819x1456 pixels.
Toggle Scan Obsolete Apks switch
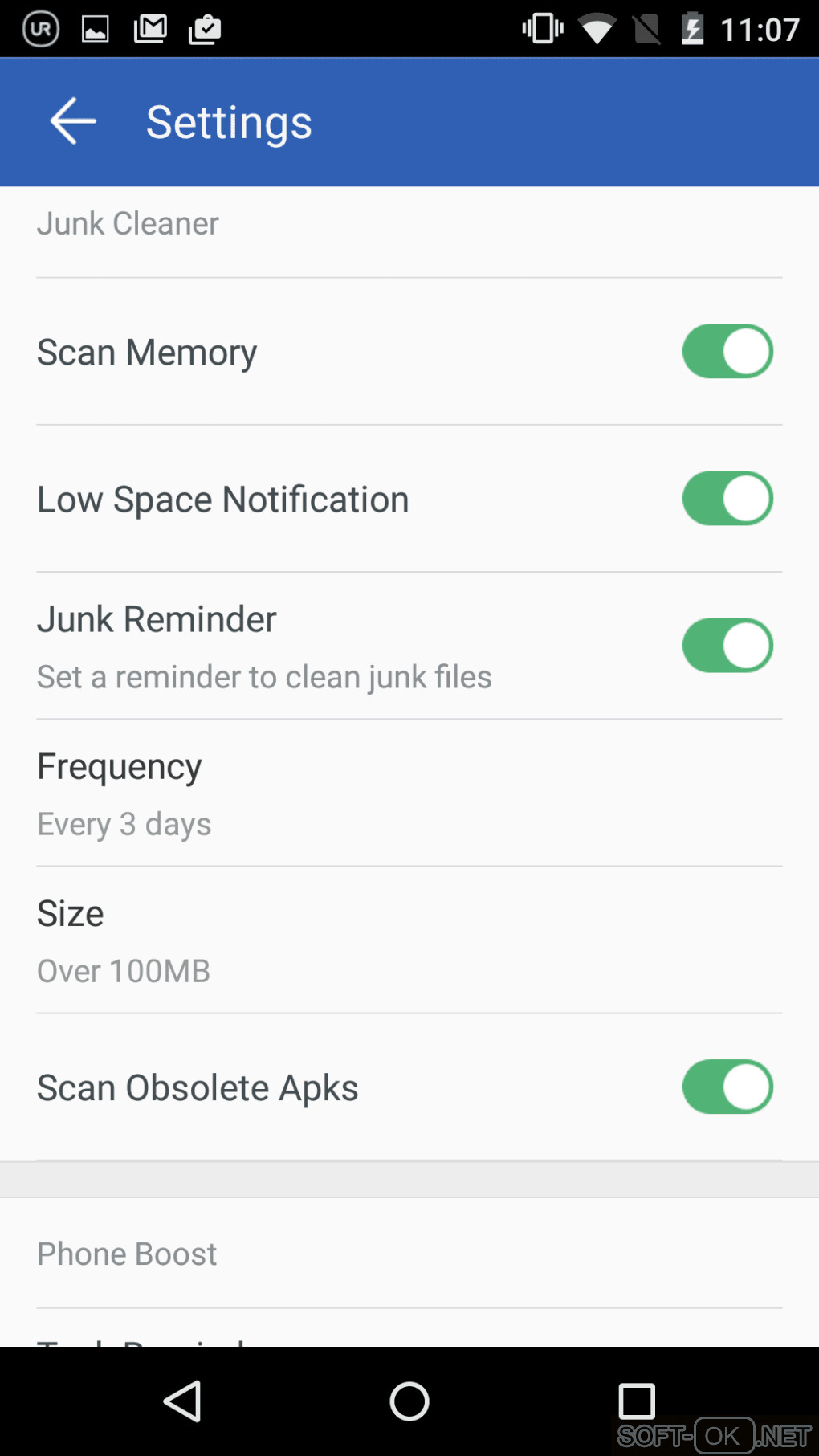point(727,1087)
